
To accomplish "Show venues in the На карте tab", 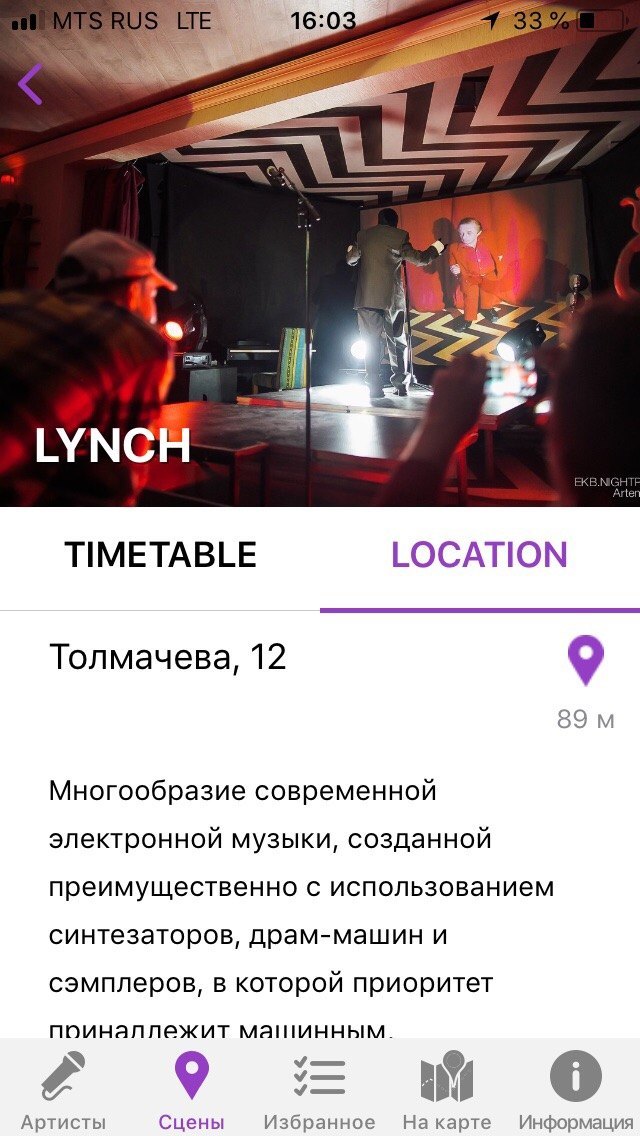I will [x=447, y=1090].
